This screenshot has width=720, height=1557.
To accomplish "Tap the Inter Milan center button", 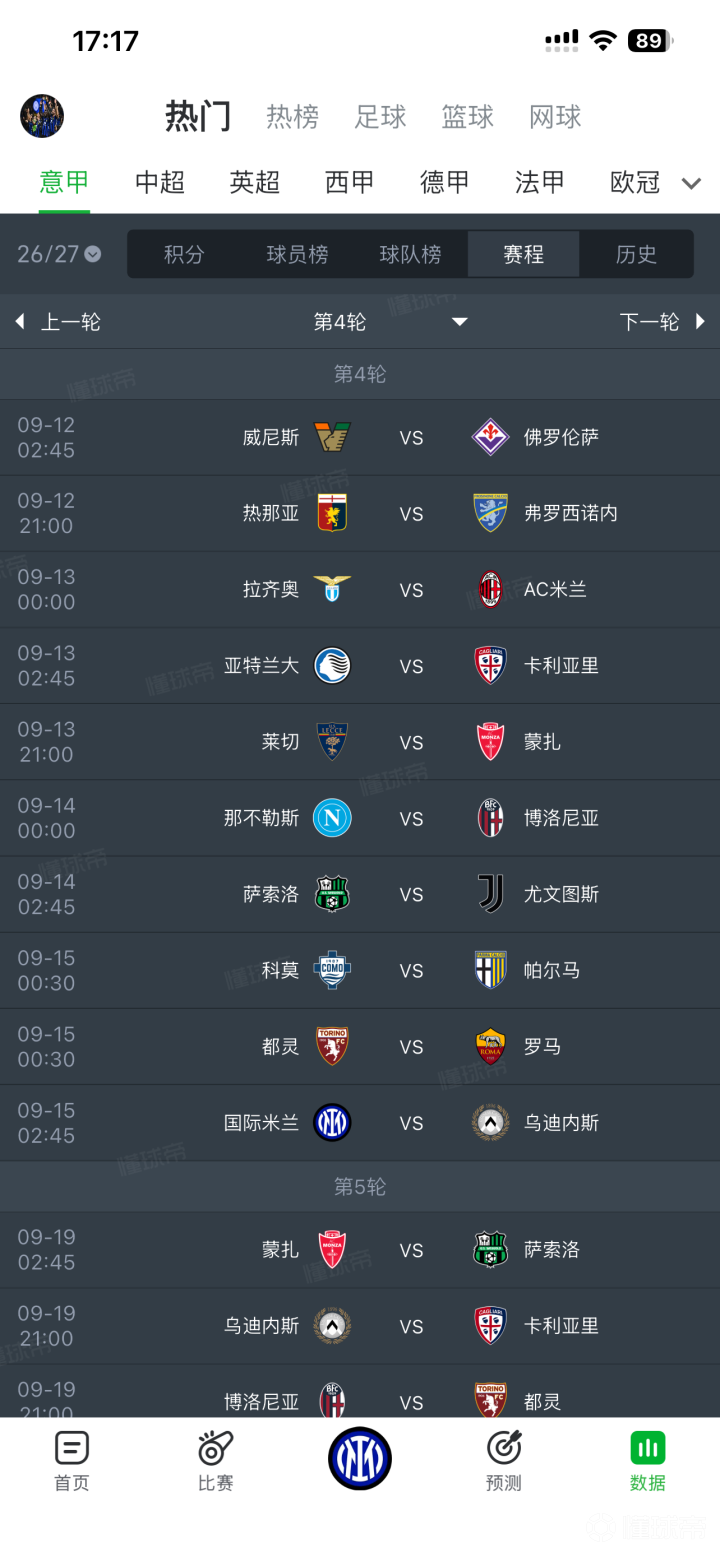I will point(360,1458).
